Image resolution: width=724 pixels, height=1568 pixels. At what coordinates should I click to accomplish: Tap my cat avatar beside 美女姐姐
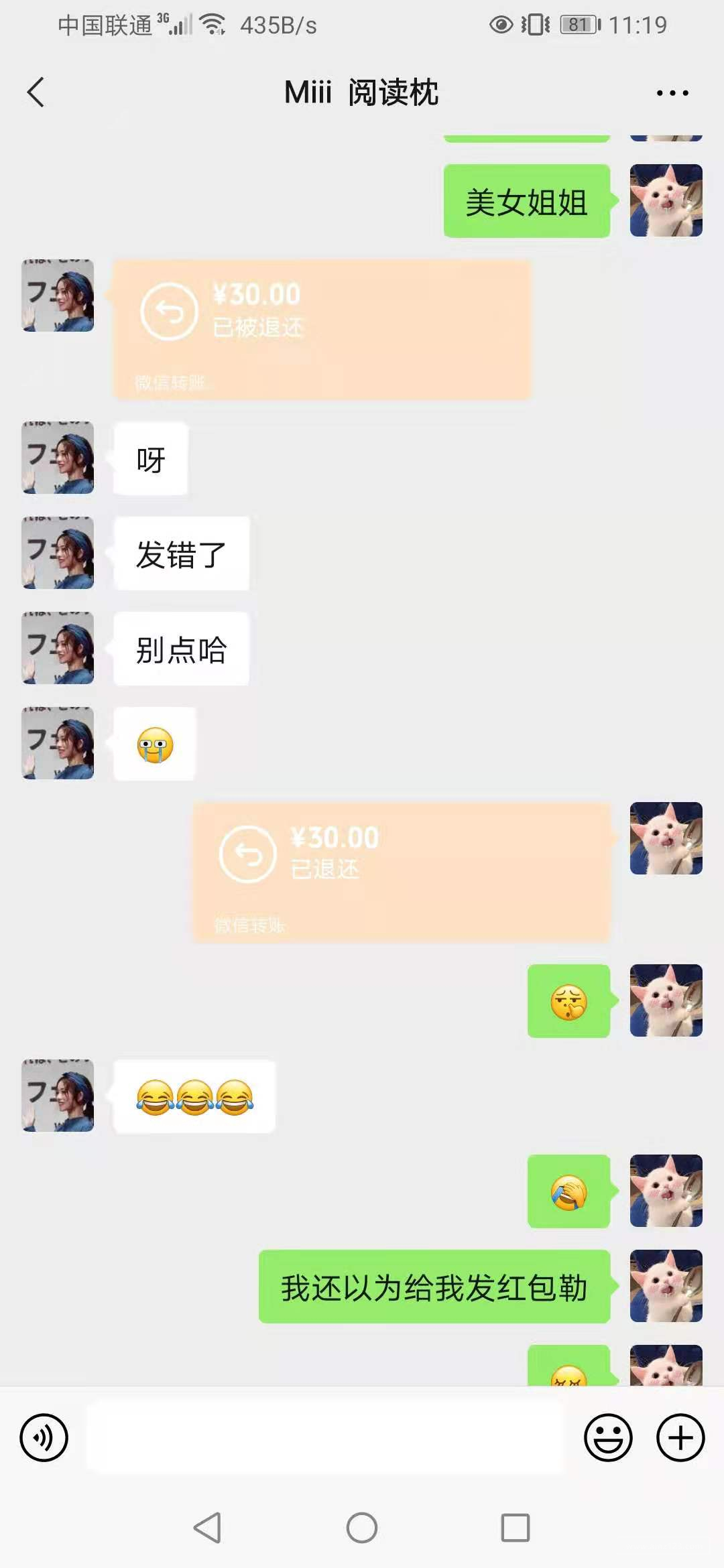point(666,200)
